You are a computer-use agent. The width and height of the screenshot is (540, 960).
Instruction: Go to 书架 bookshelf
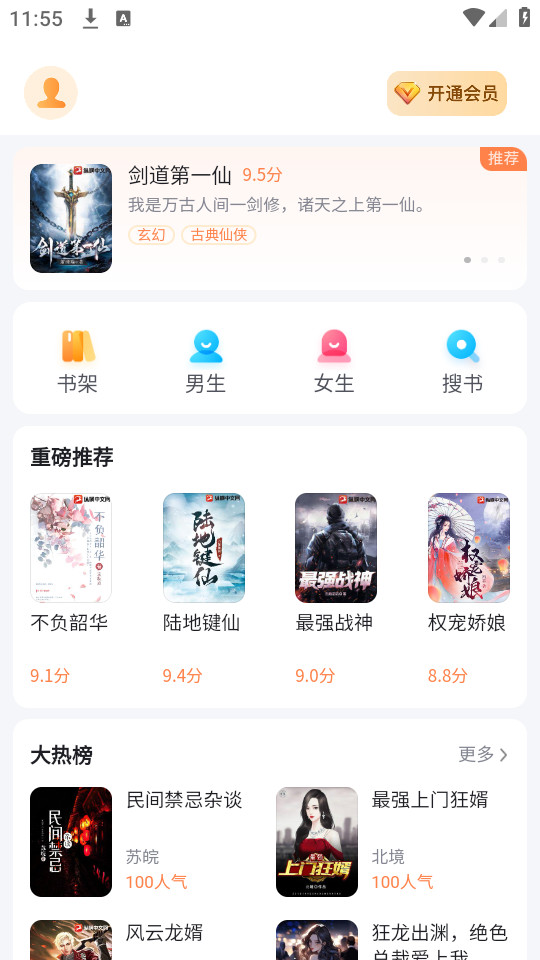(78, 361)
